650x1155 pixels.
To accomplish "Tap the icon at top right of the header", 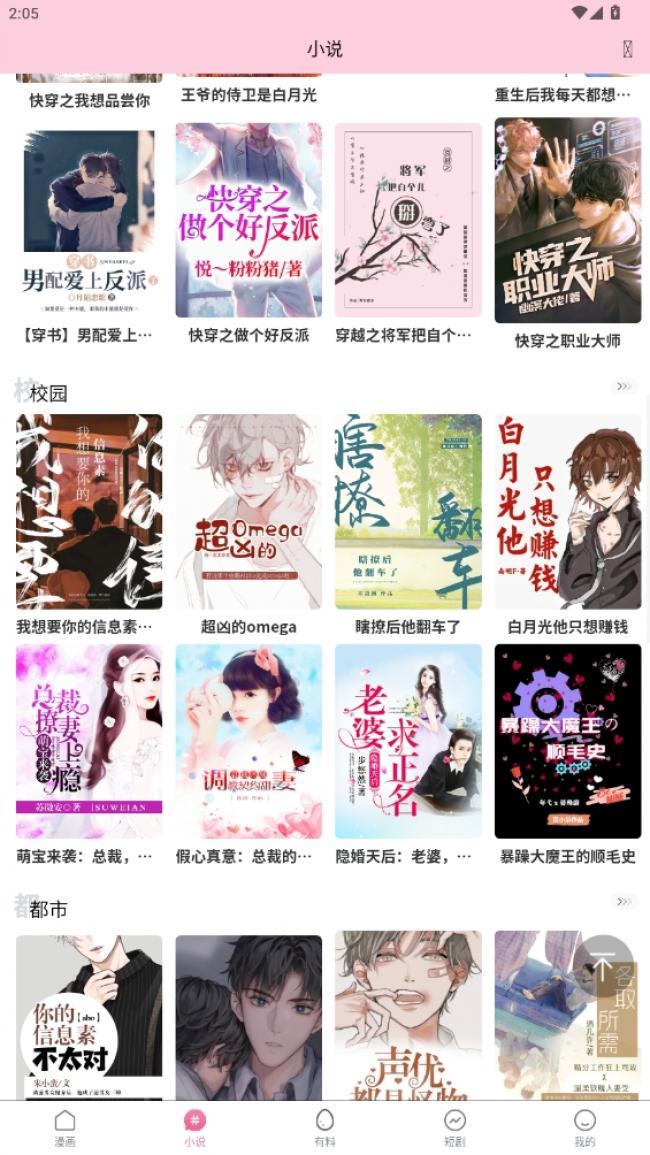I will (x=627, y=49).
